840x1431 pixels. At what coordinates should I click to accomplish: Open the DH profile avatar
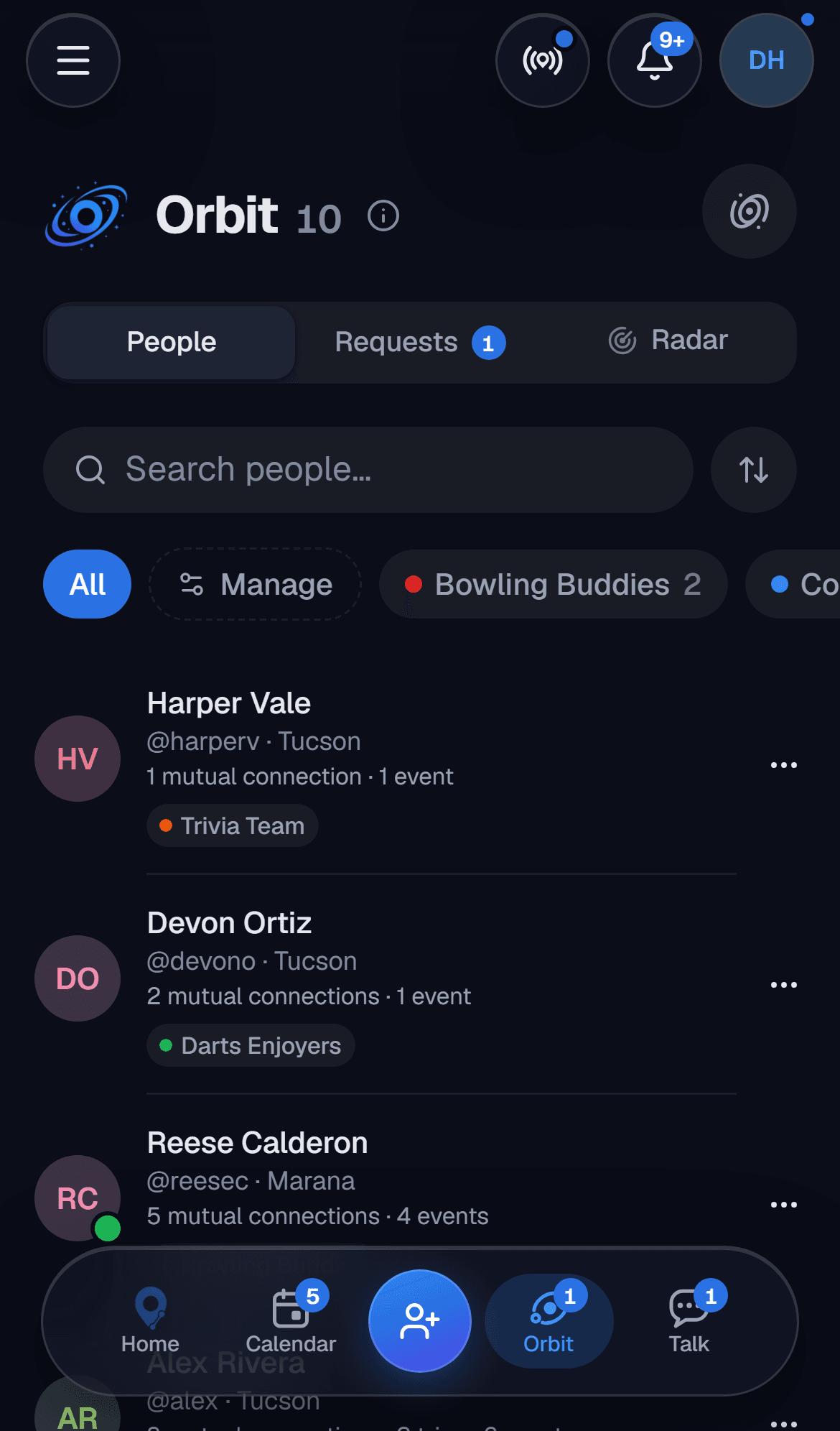767,60
